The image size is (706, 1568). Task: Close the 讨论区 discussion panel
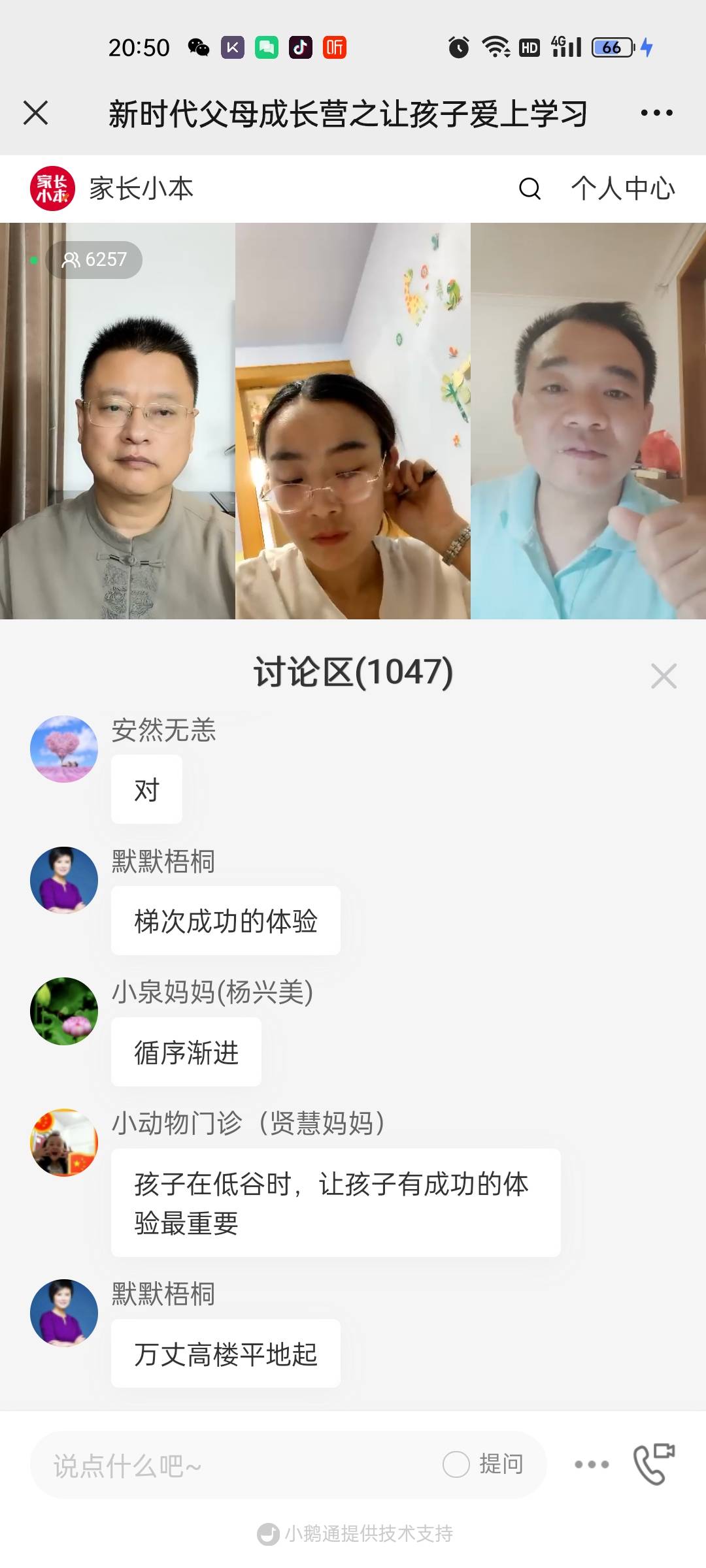(x=665, y=677)
